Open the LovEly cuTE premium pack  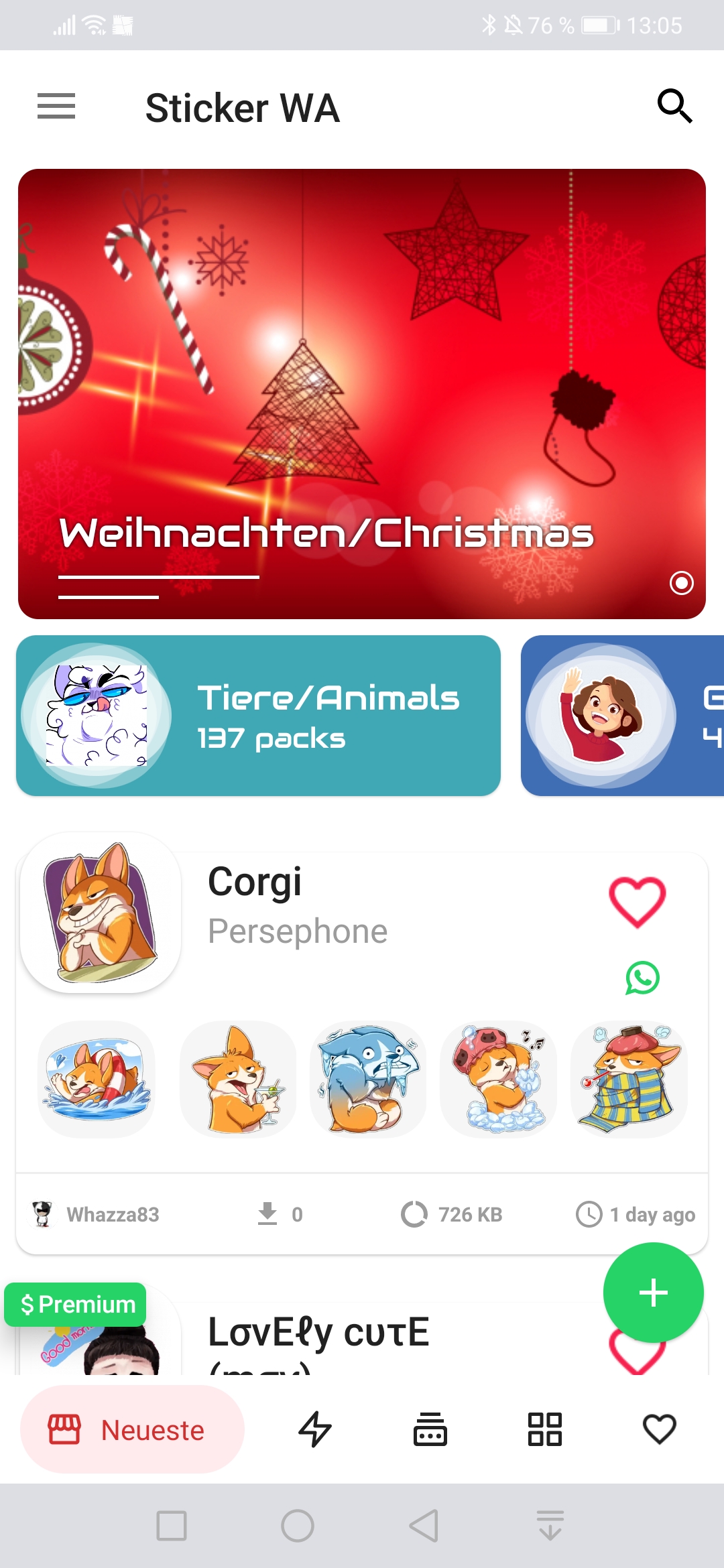click(318, 1333)
